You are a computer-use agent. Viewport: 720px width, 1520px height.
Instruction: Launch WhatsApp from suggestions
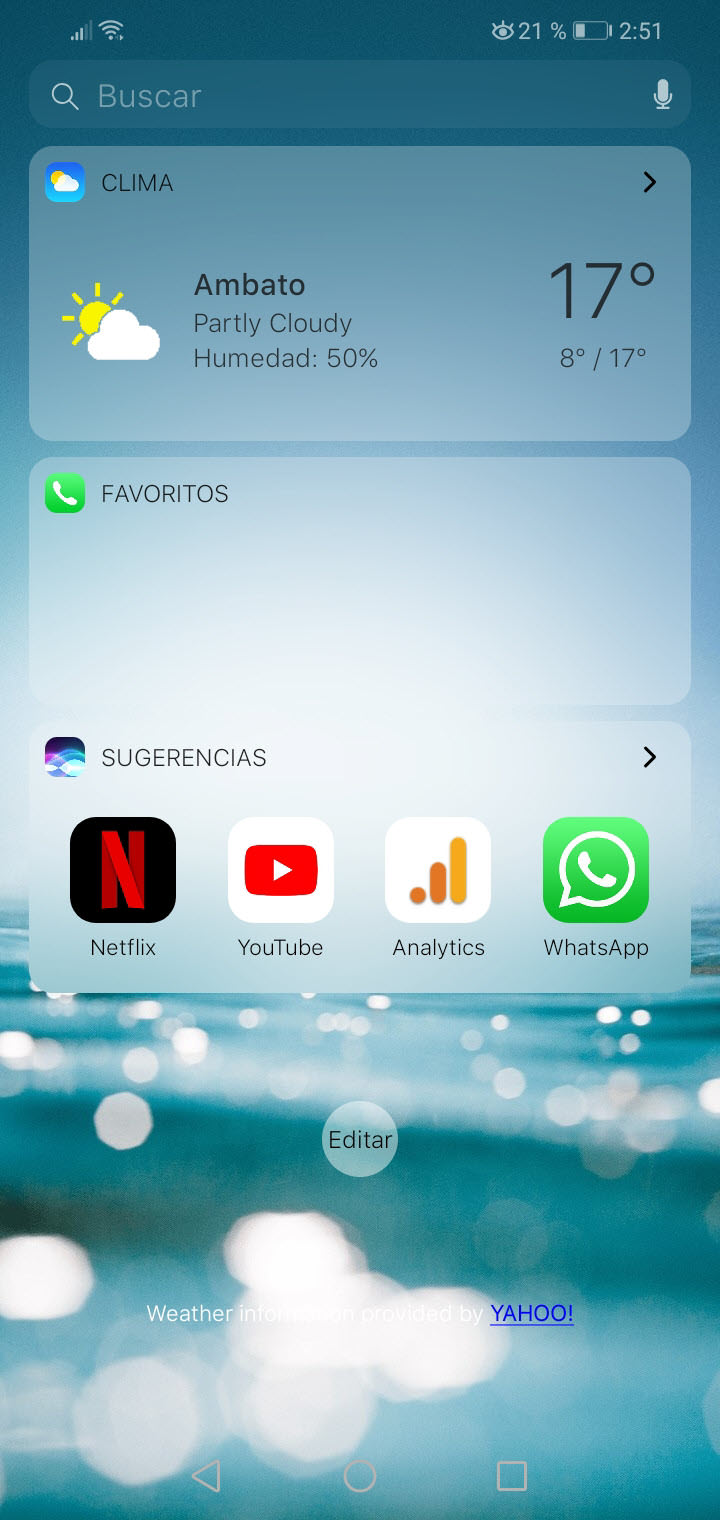[x=596, y=870]
